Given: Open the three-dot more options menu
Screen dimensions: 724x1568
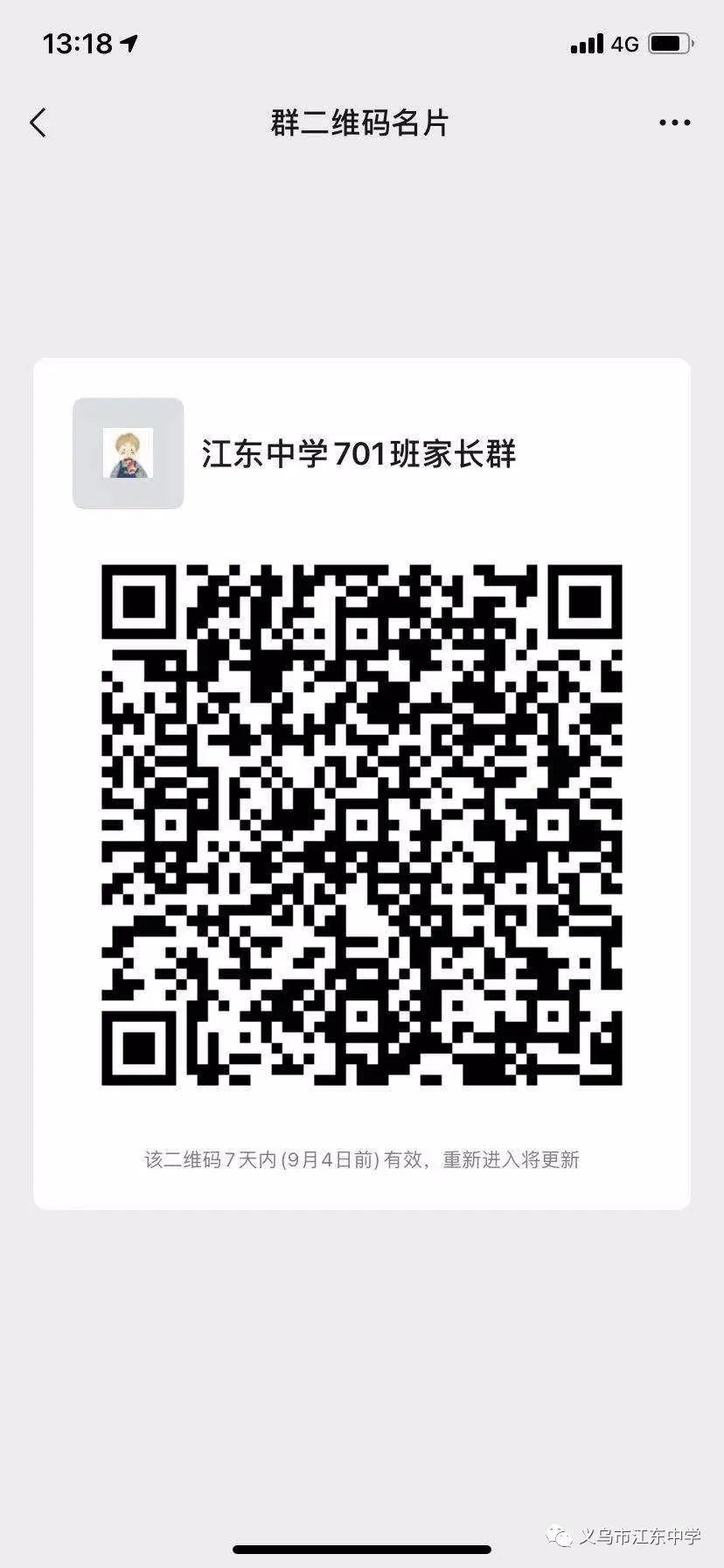Looking at the screenshot, I should pos(674,123).
